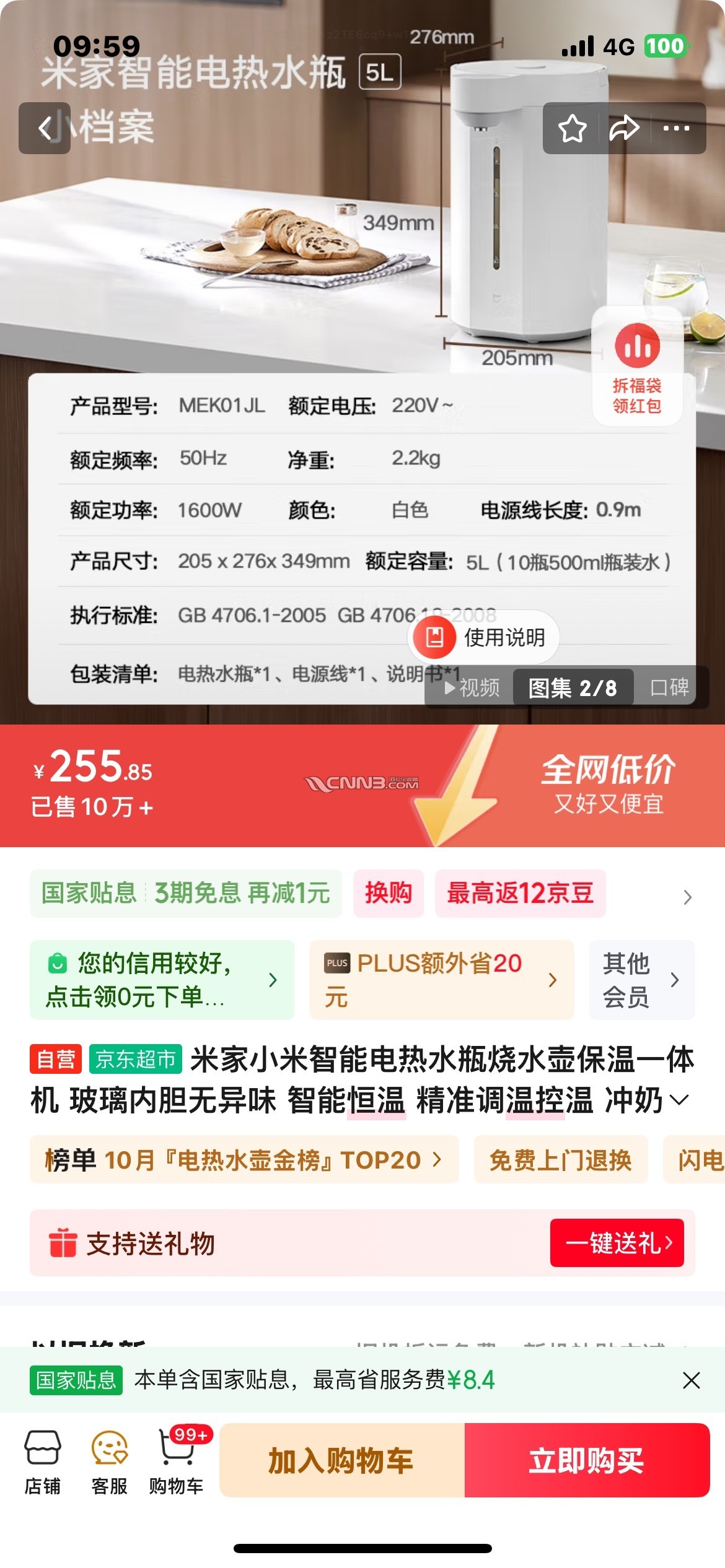Tap the 换购 promotion chip
The image size is (725, 1568).
389,894
